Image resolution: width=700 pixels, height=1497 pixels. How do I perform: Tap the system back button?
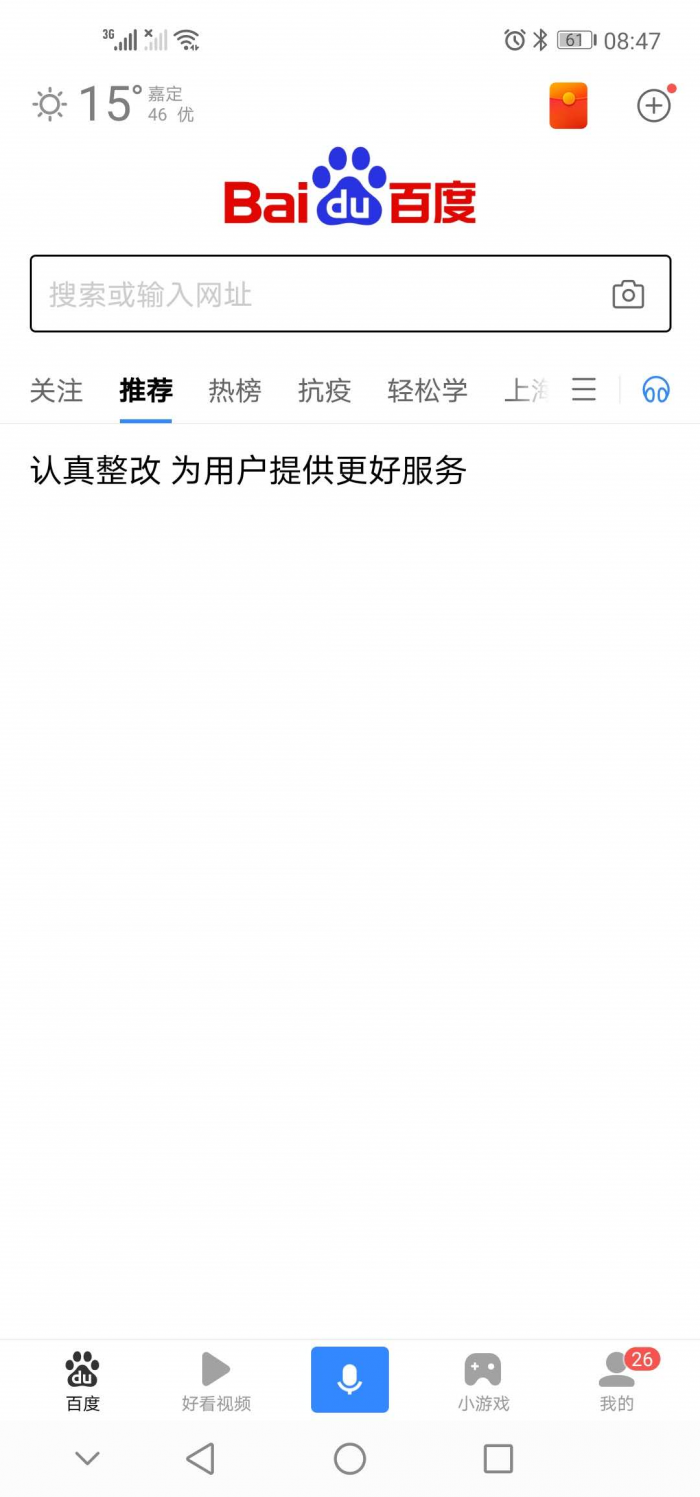pos(201,1458)
